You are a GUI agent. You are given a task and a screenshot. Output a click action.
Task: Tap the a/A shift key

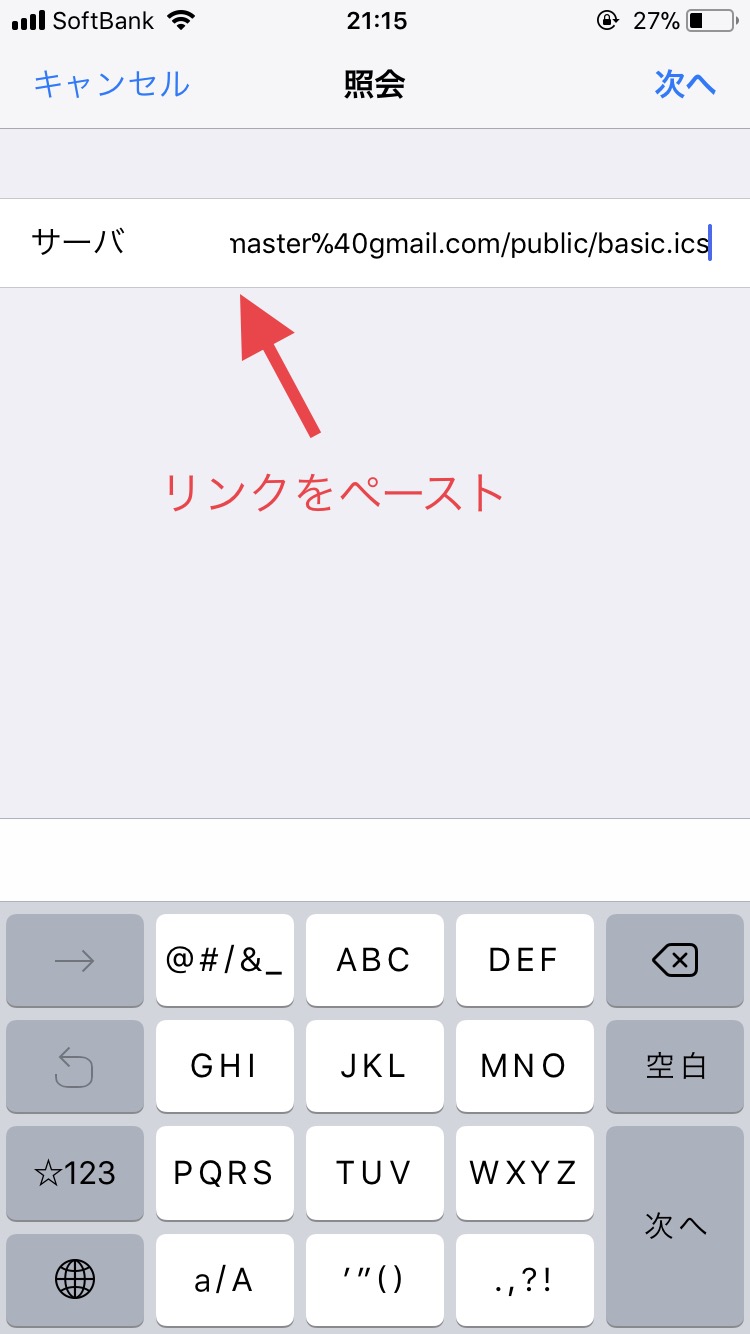coord(225,1281)
